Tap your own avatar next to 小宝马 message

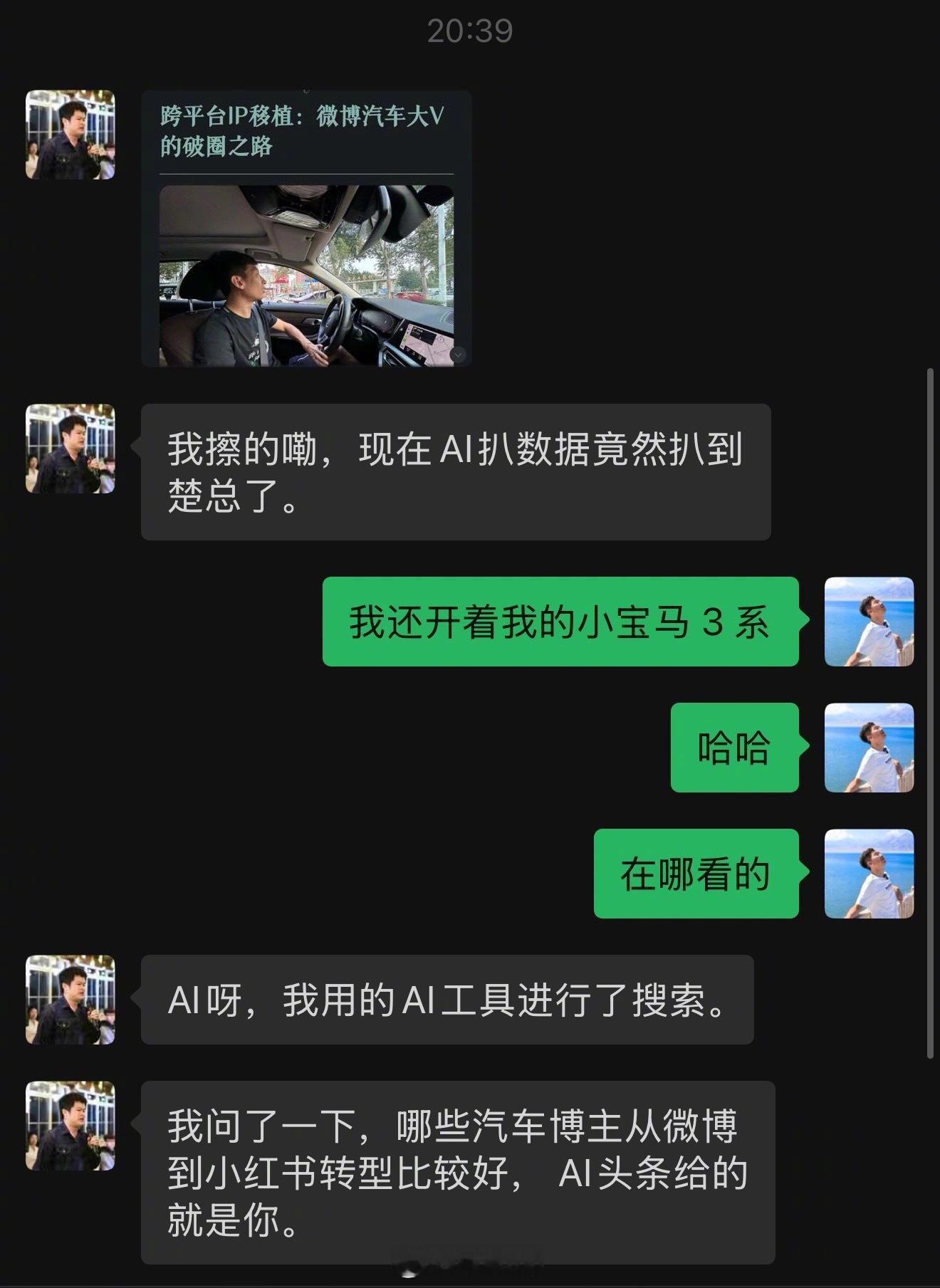867,623
